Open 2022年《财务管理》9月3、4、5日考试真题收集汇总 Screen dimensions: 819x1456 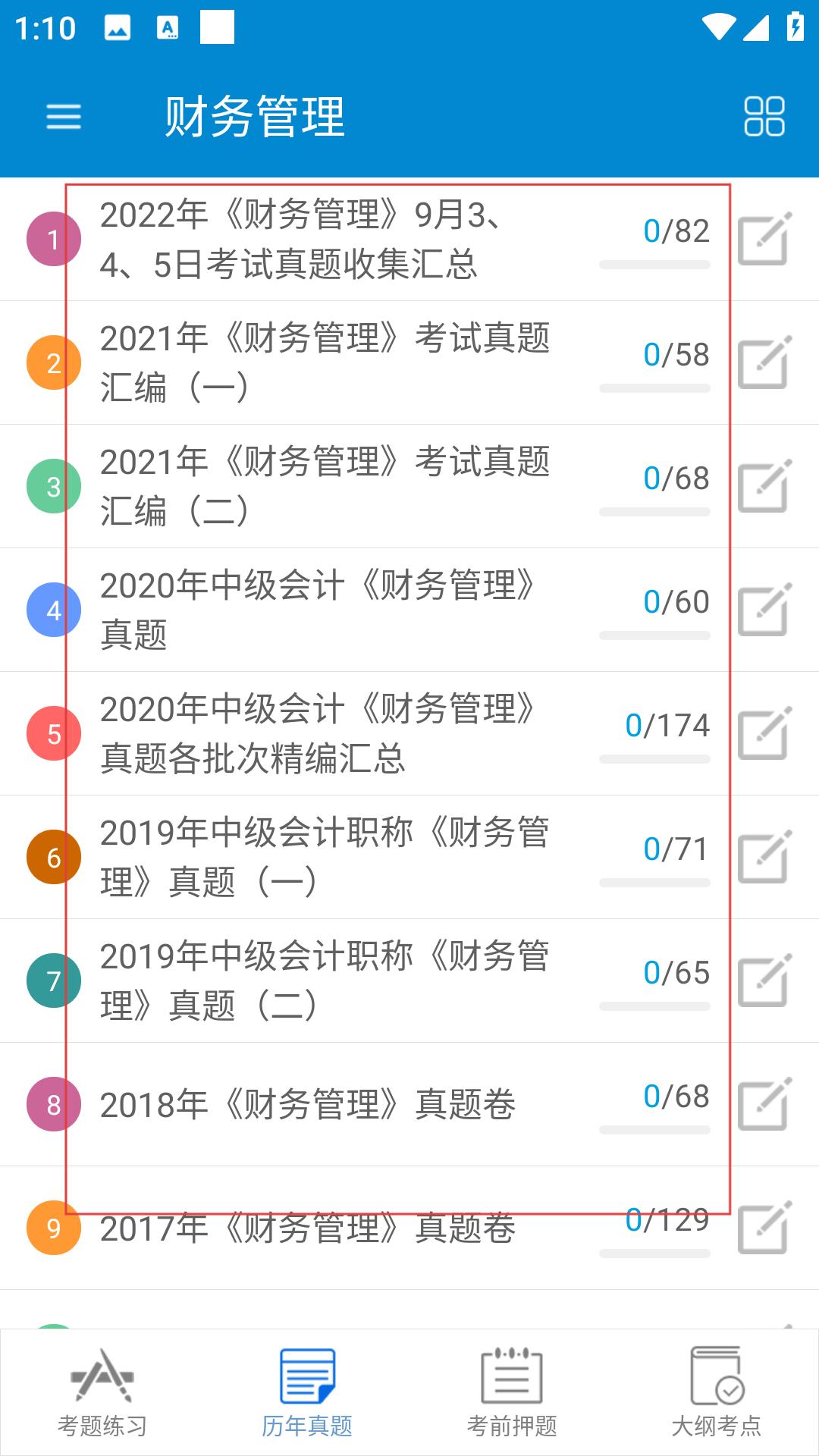(409, 240)
